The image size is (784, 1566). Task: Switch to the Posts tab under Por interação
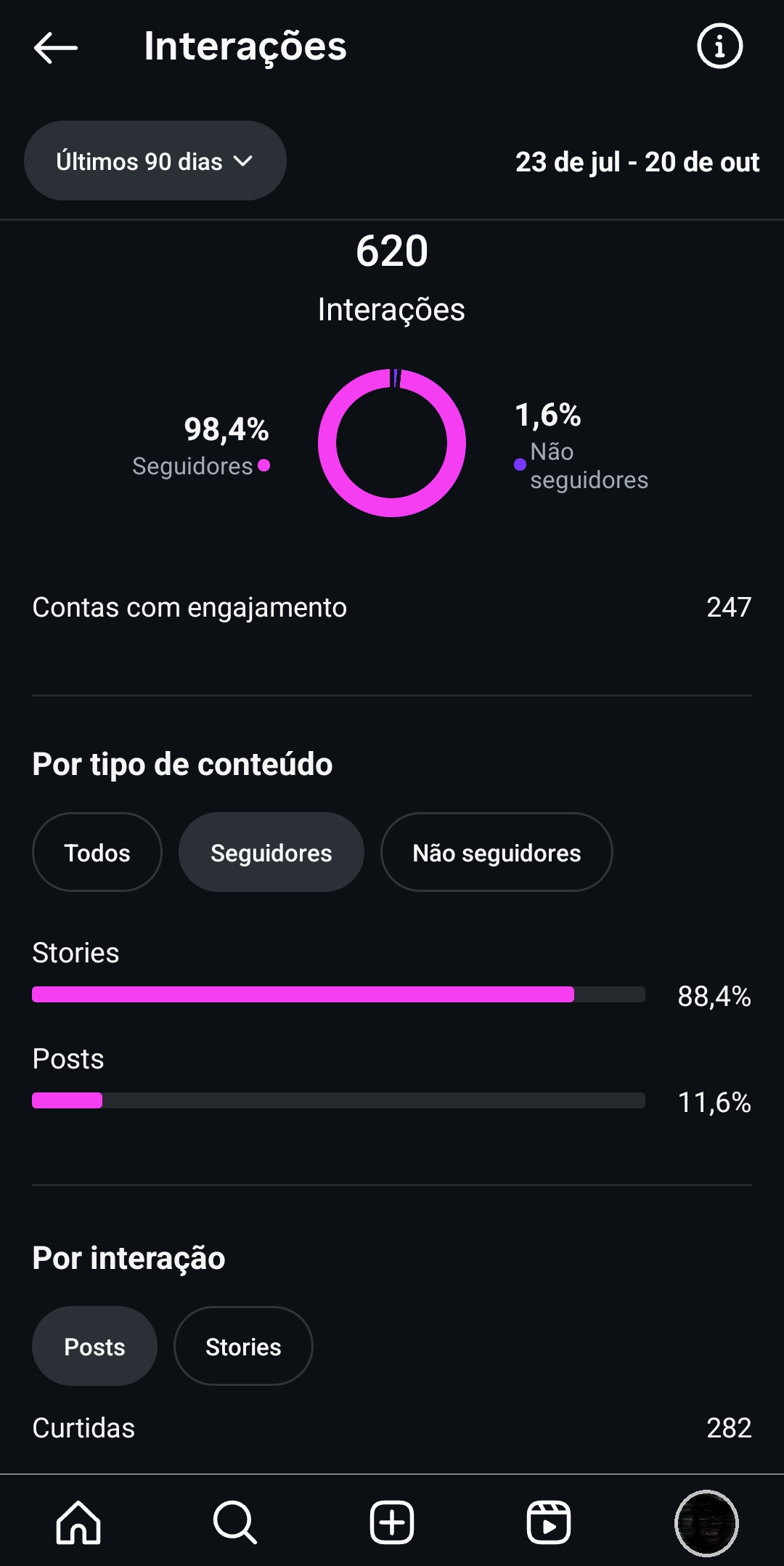[x=94, y=1346]
